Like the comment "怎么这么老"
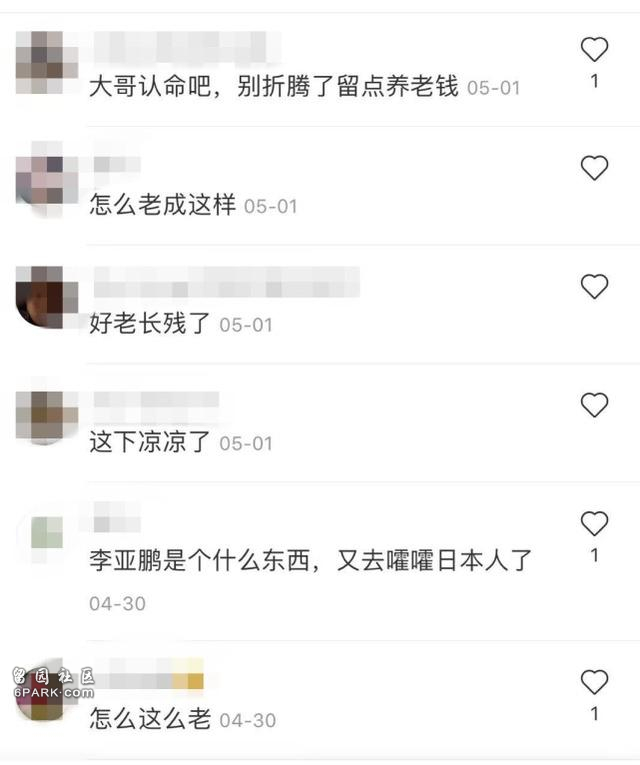The image size is (640, 765). 594,683
